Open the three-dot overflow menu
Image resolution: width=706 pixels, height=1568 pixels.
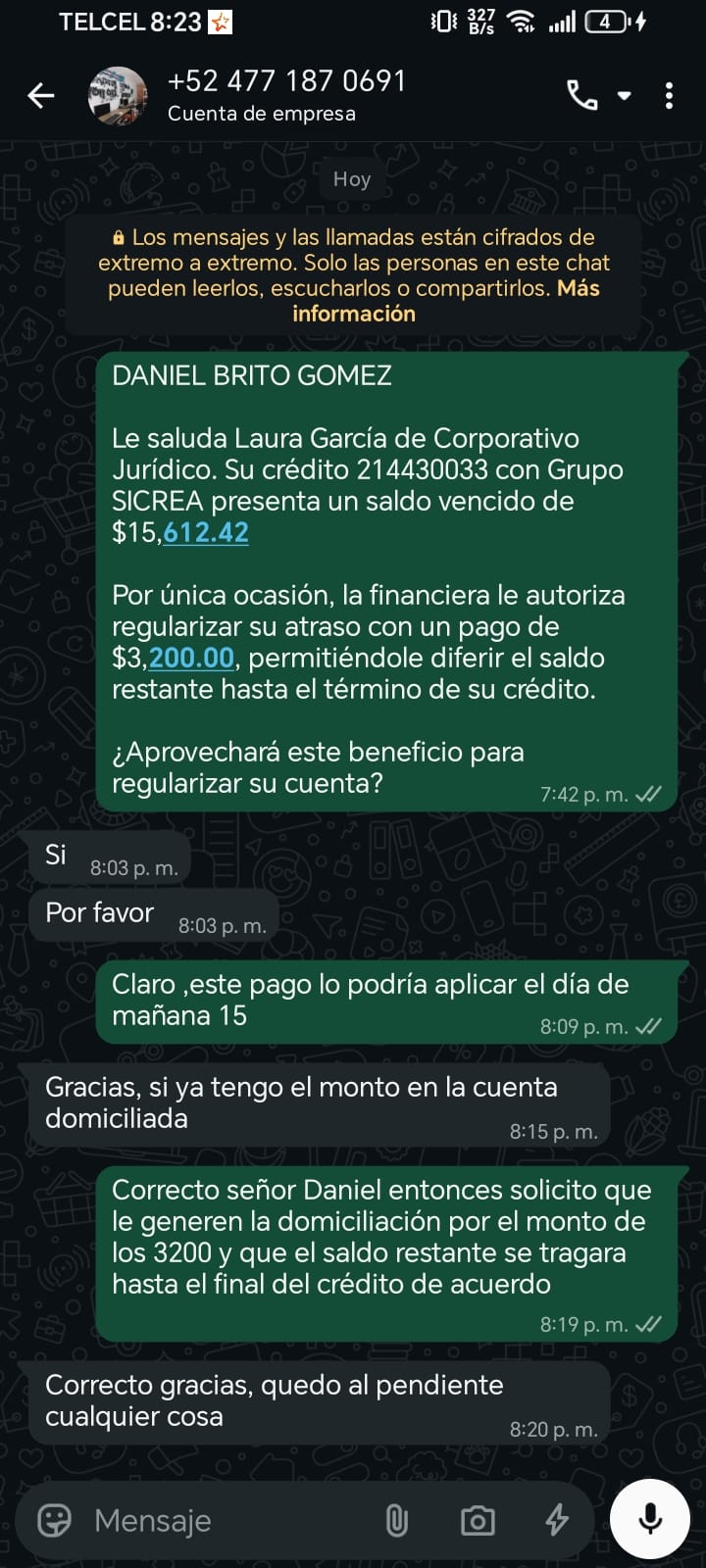pos(669,95)
